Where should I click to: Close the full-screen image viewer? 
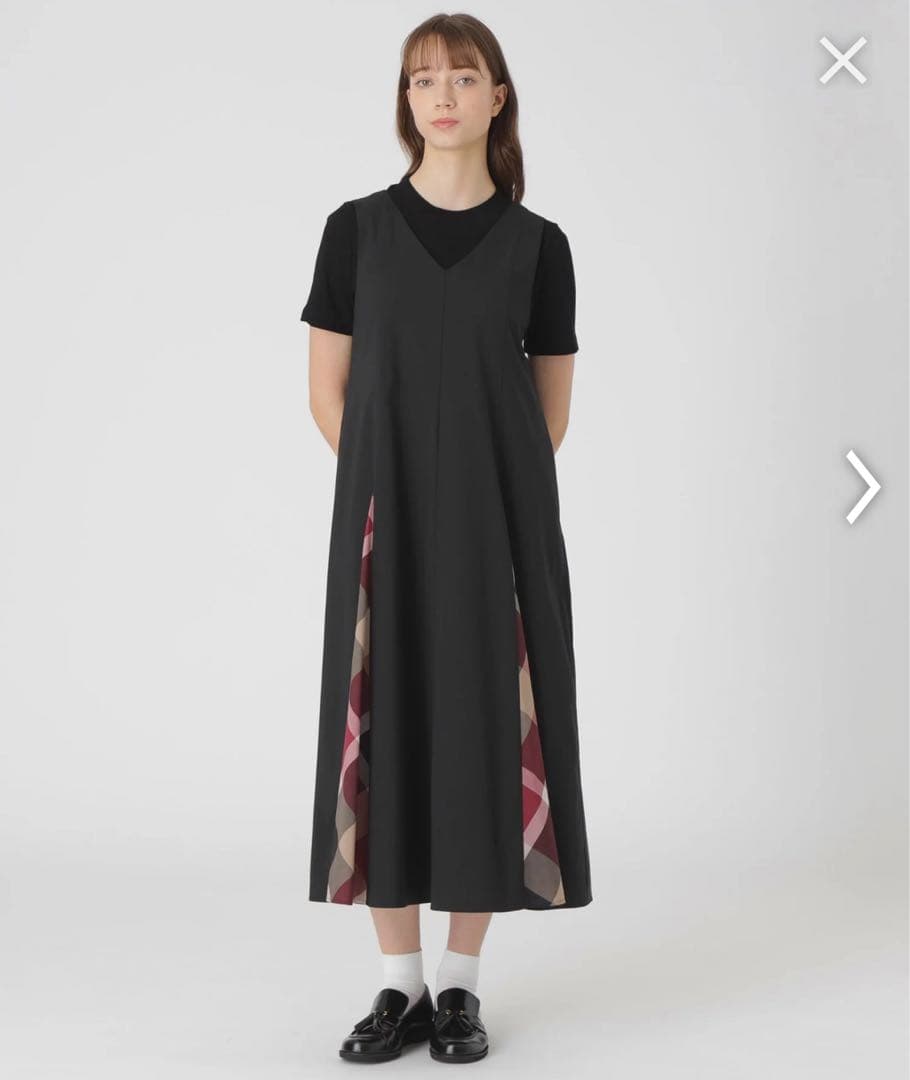click(x=843, y=61)
